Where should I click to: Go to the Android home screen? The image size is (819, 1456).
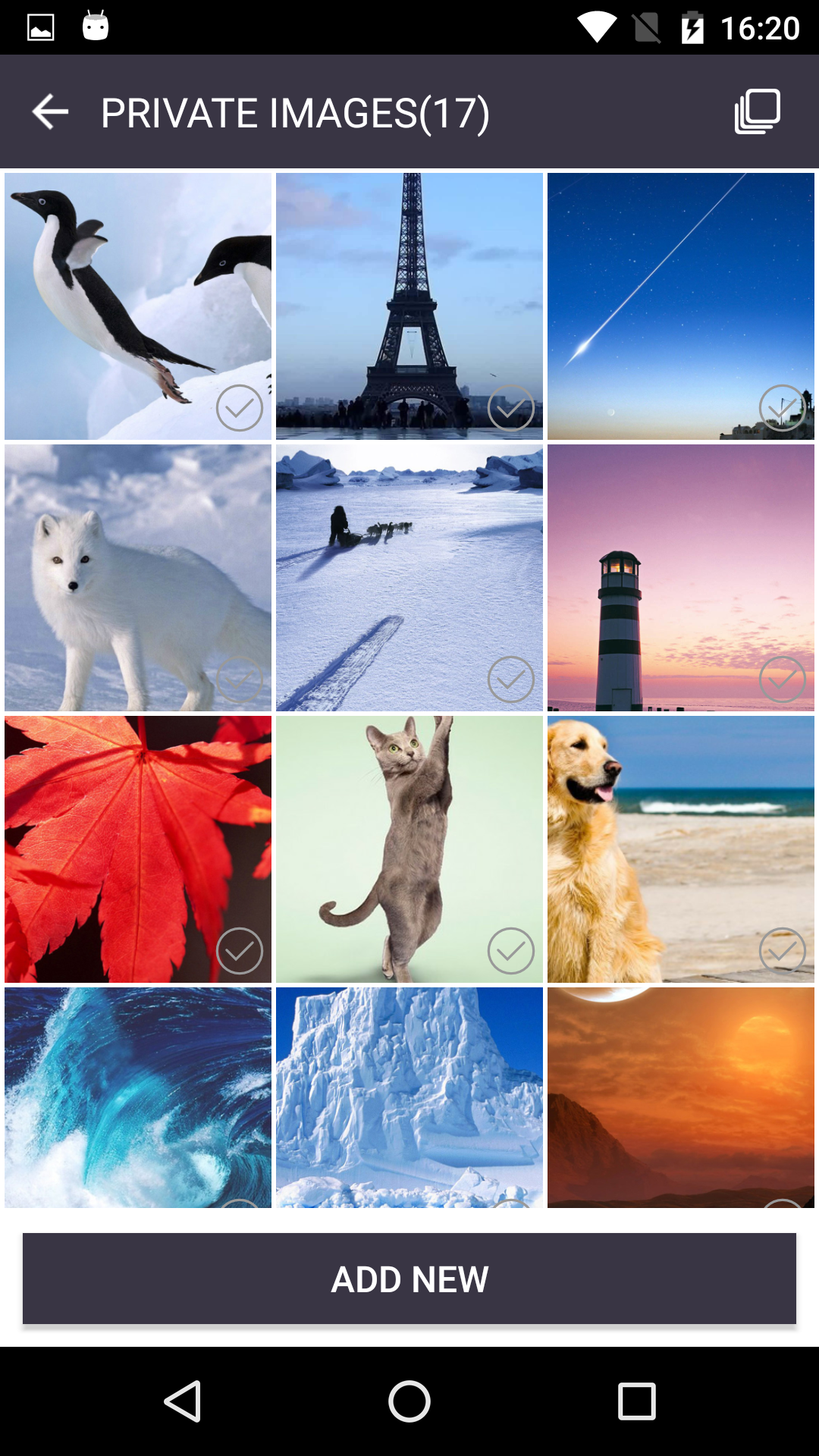pyautogui.click(x=409, y=1401)
